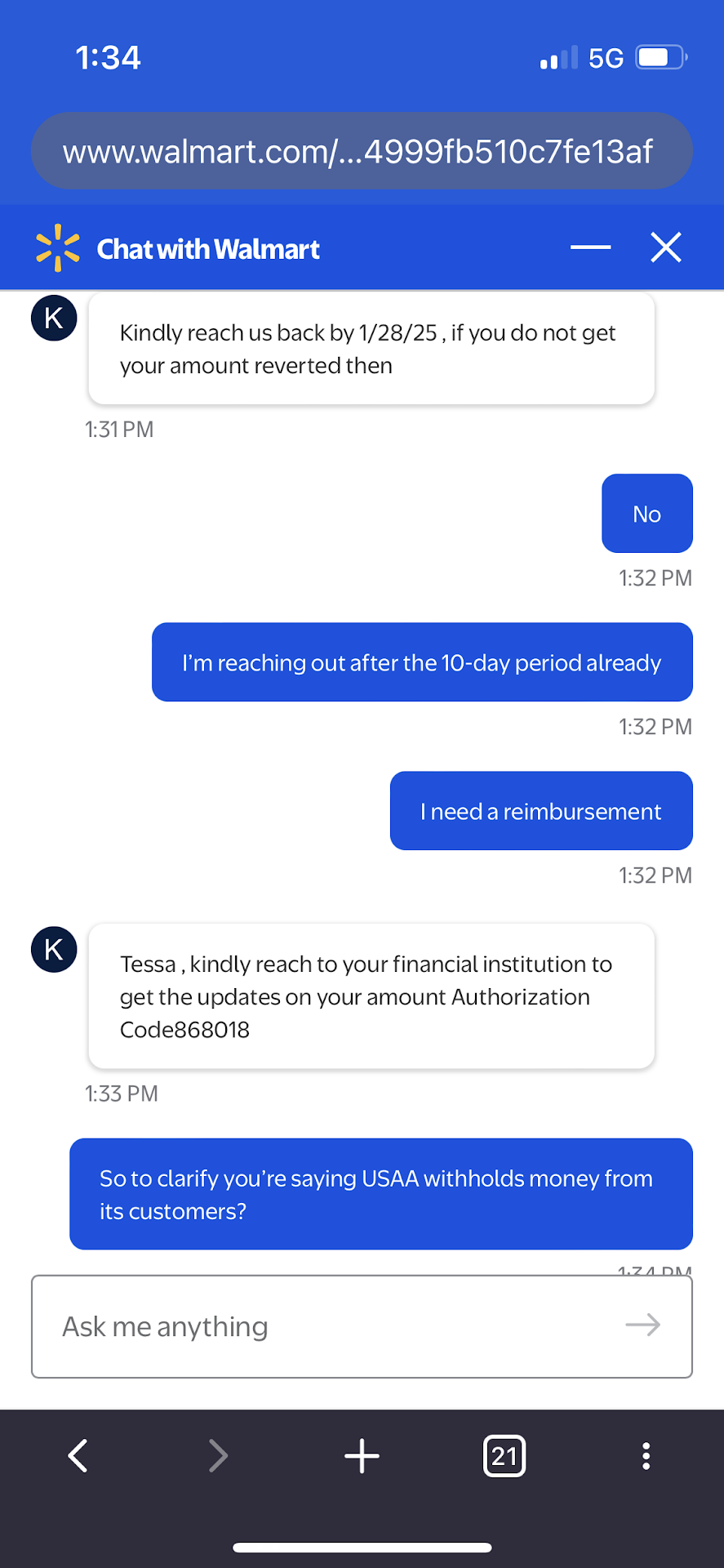This screenshot has height=1568, width=724.
Task: Open the browser's three-dot menu
Action: pyautogui.click(x=646, y=1455)
